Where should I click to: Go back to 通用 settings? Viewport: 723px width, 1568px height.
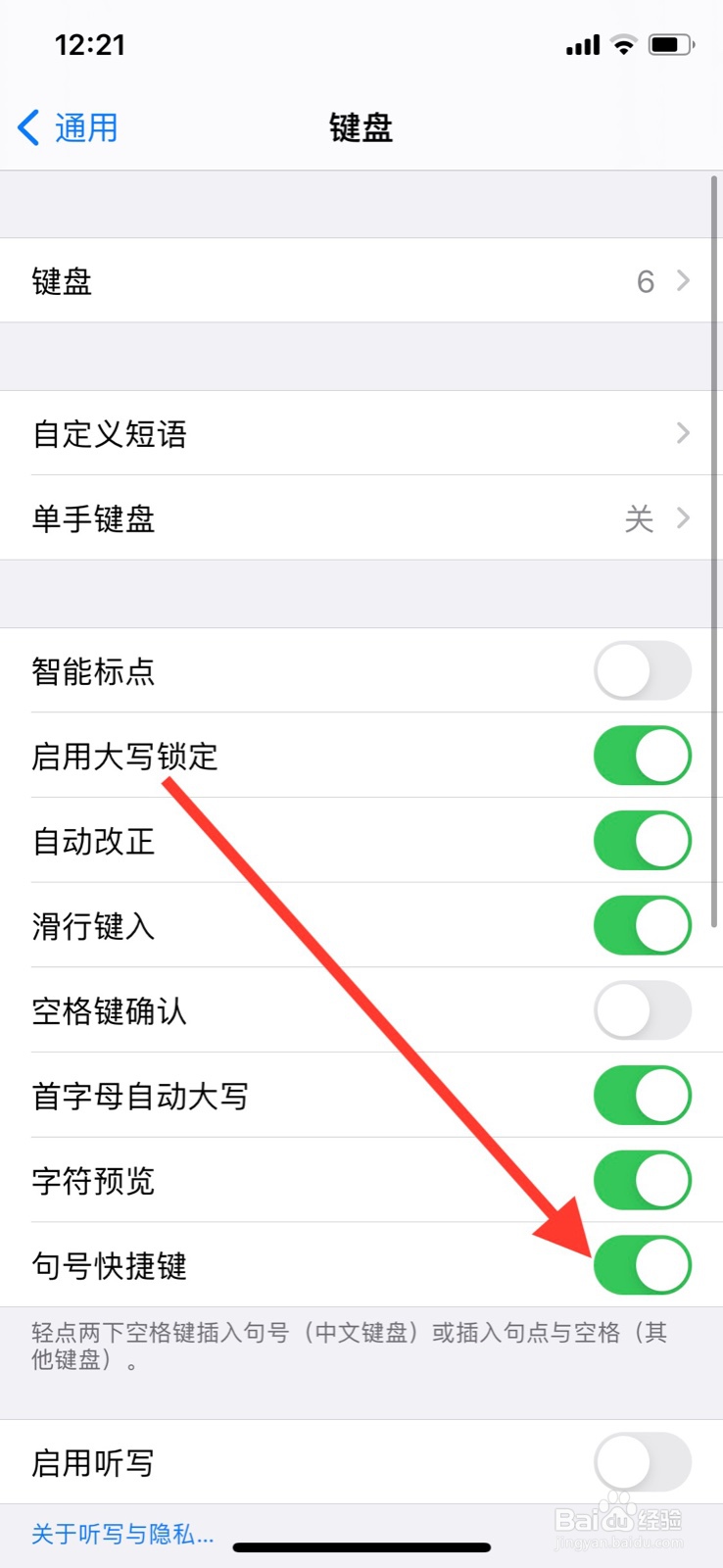click(67, 128)
